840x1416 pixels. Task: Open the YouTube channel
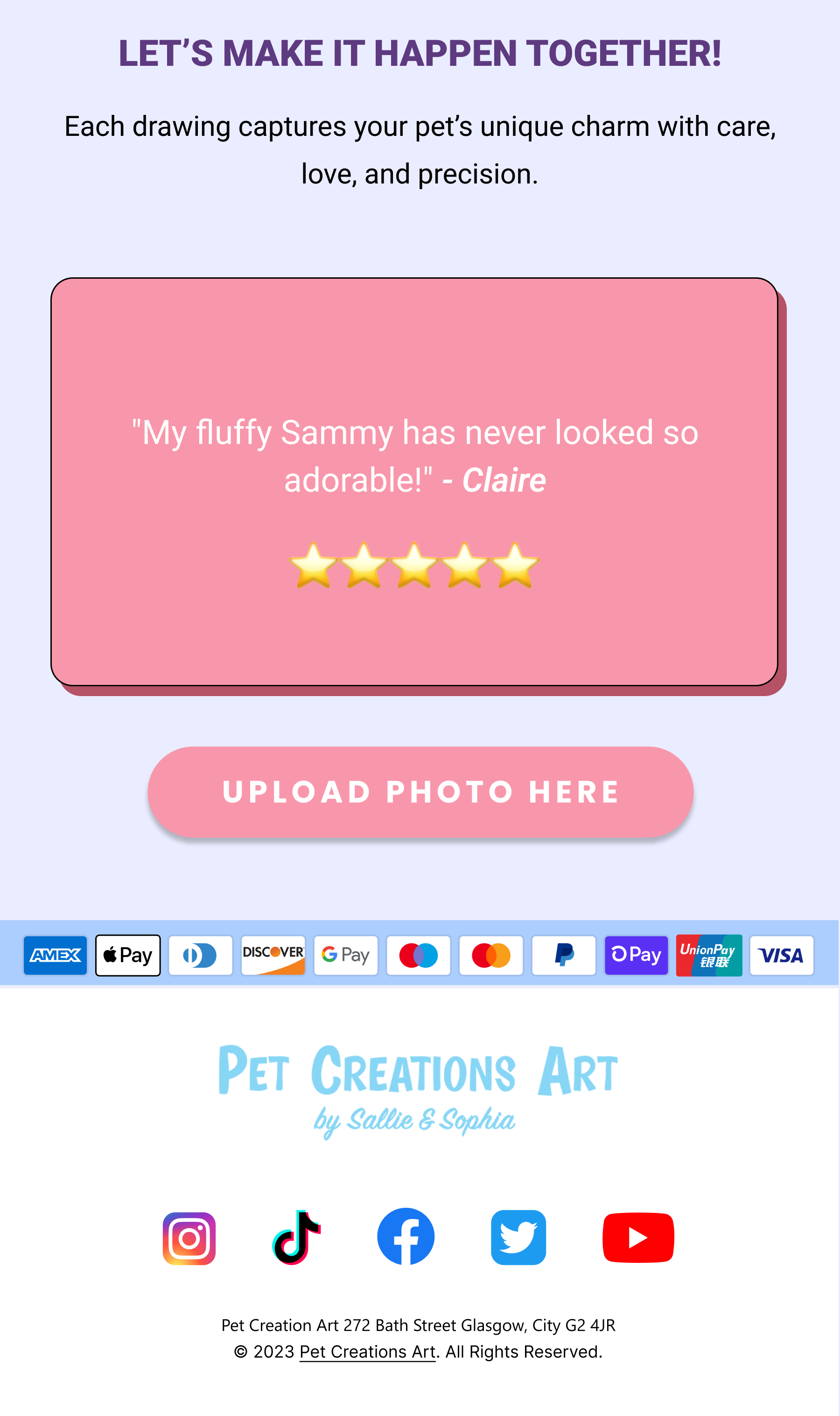[638, 1238]
